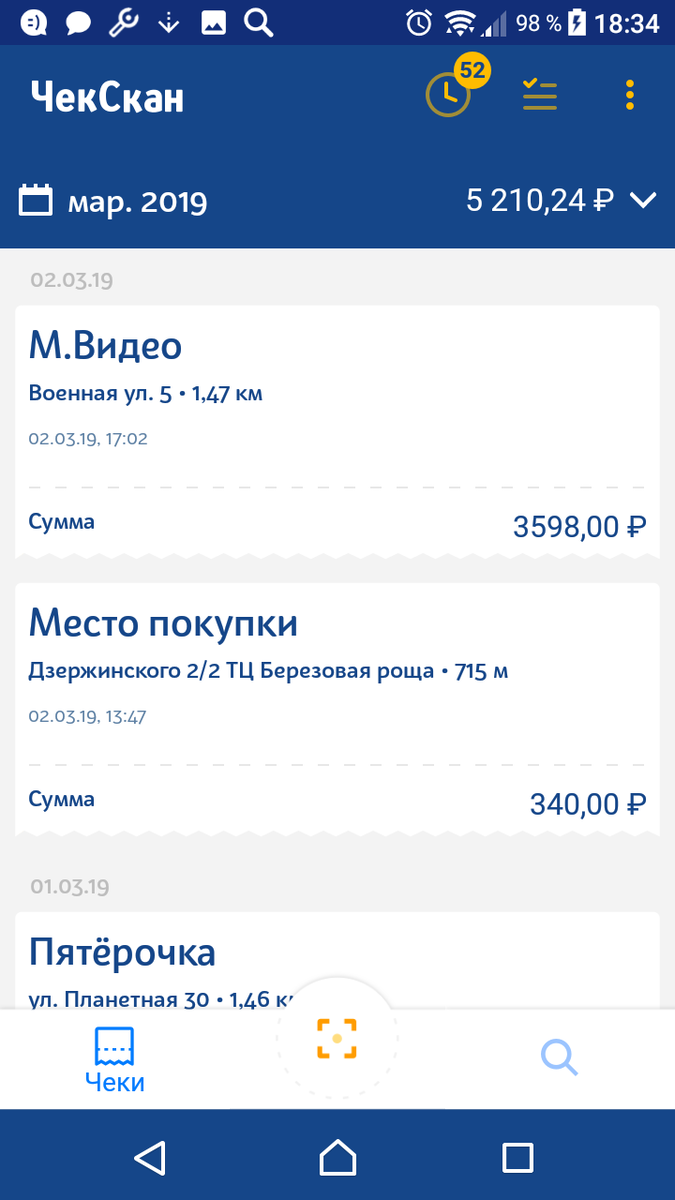Go to the home screen
The width and height of the screenshot is (675, 1200).
(x=337, y=1158)
